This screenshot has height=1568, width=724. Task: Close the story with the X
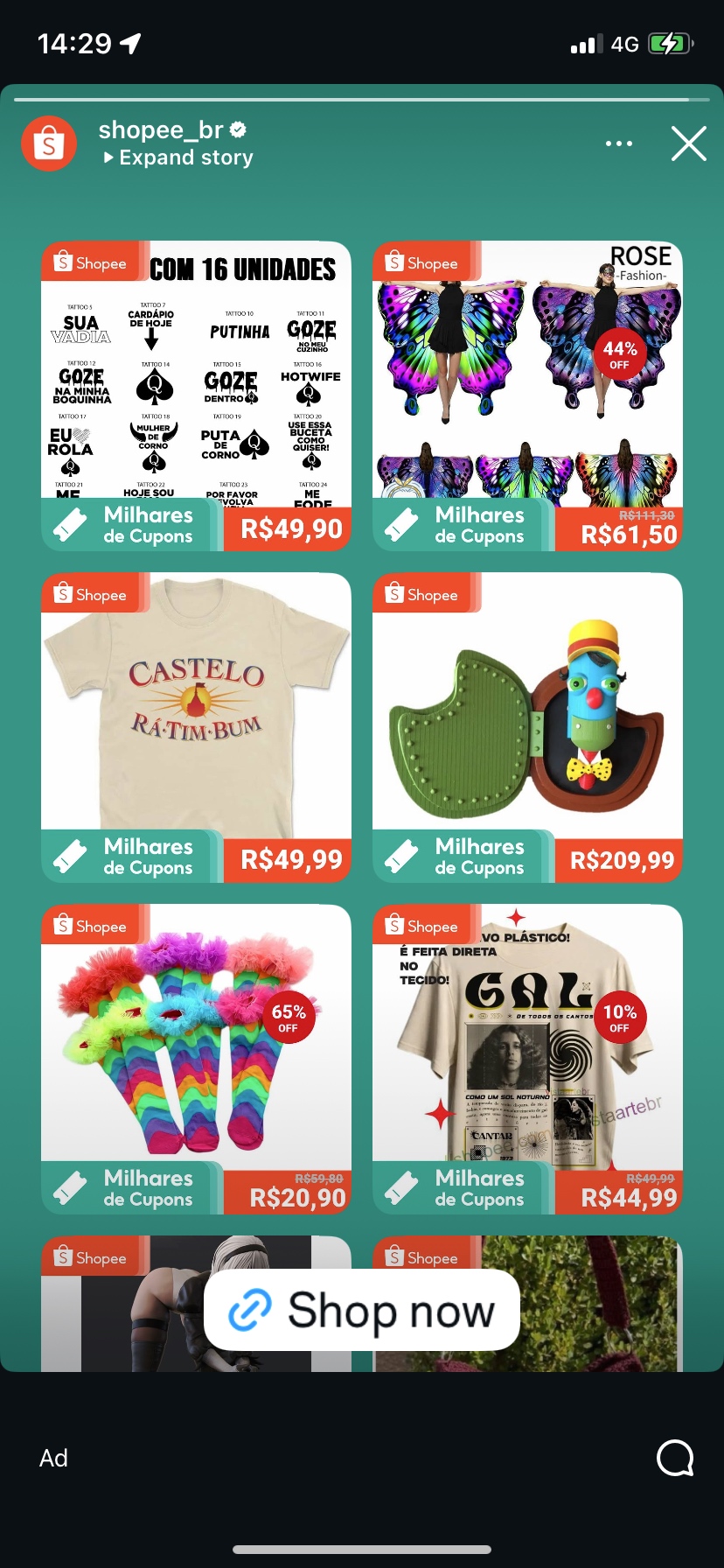pos(688,143)
